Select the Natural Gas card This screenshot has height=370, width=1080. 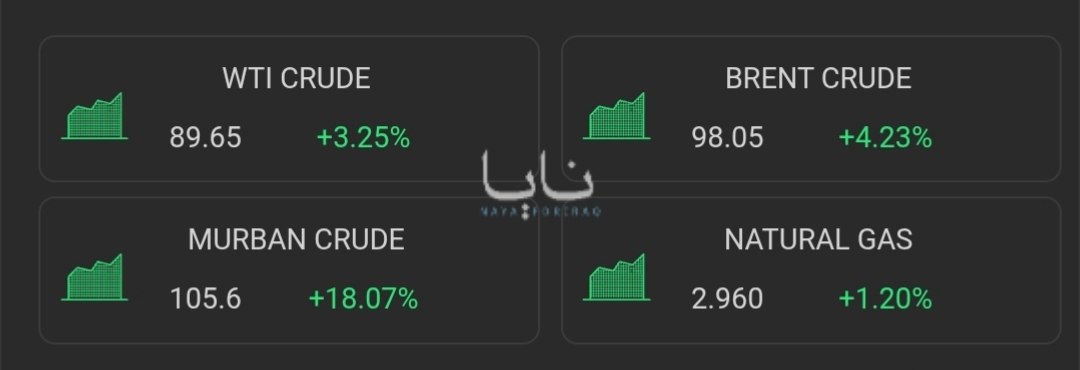click(811, 270)
